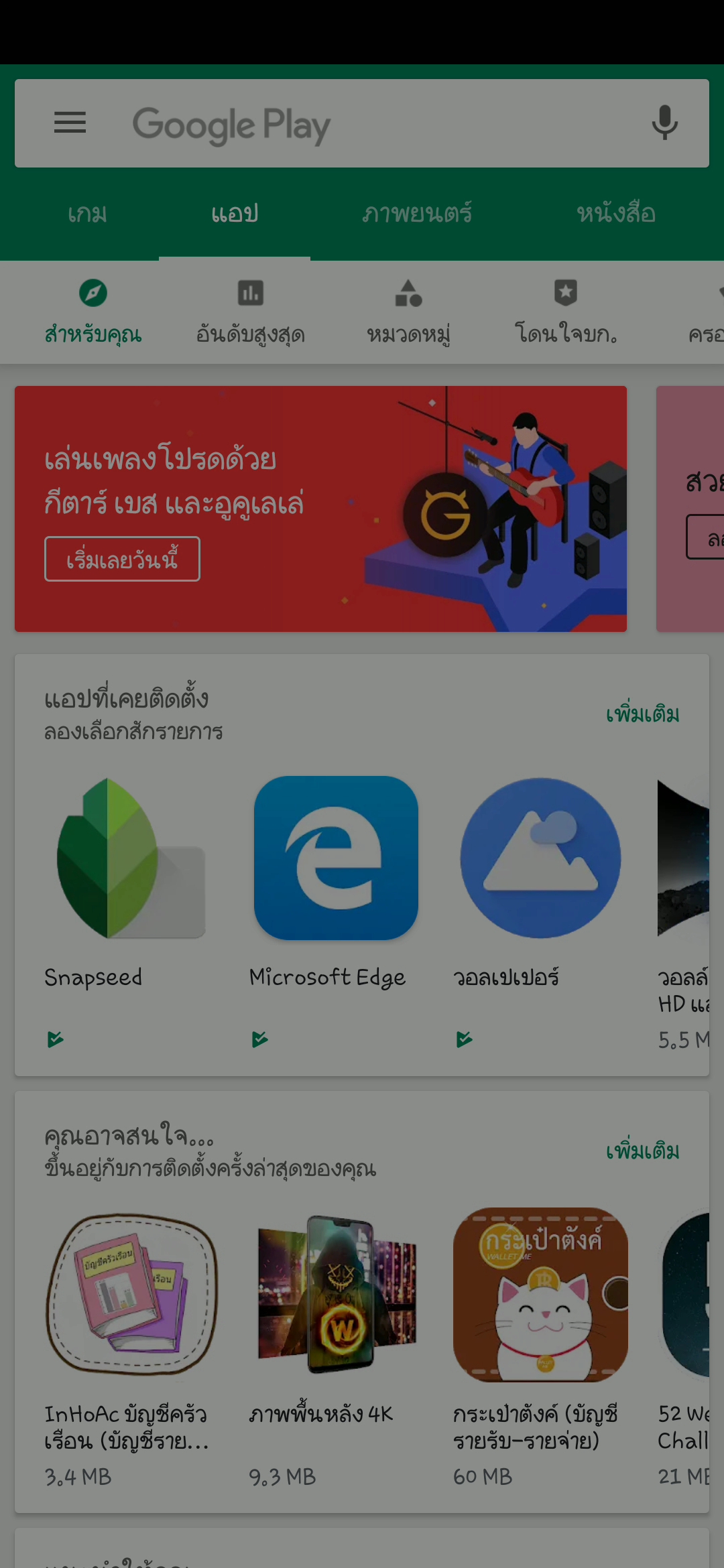724x1568 pixels.
Task: Select the อันดับสูงสุด section
Action: (250, 312)
